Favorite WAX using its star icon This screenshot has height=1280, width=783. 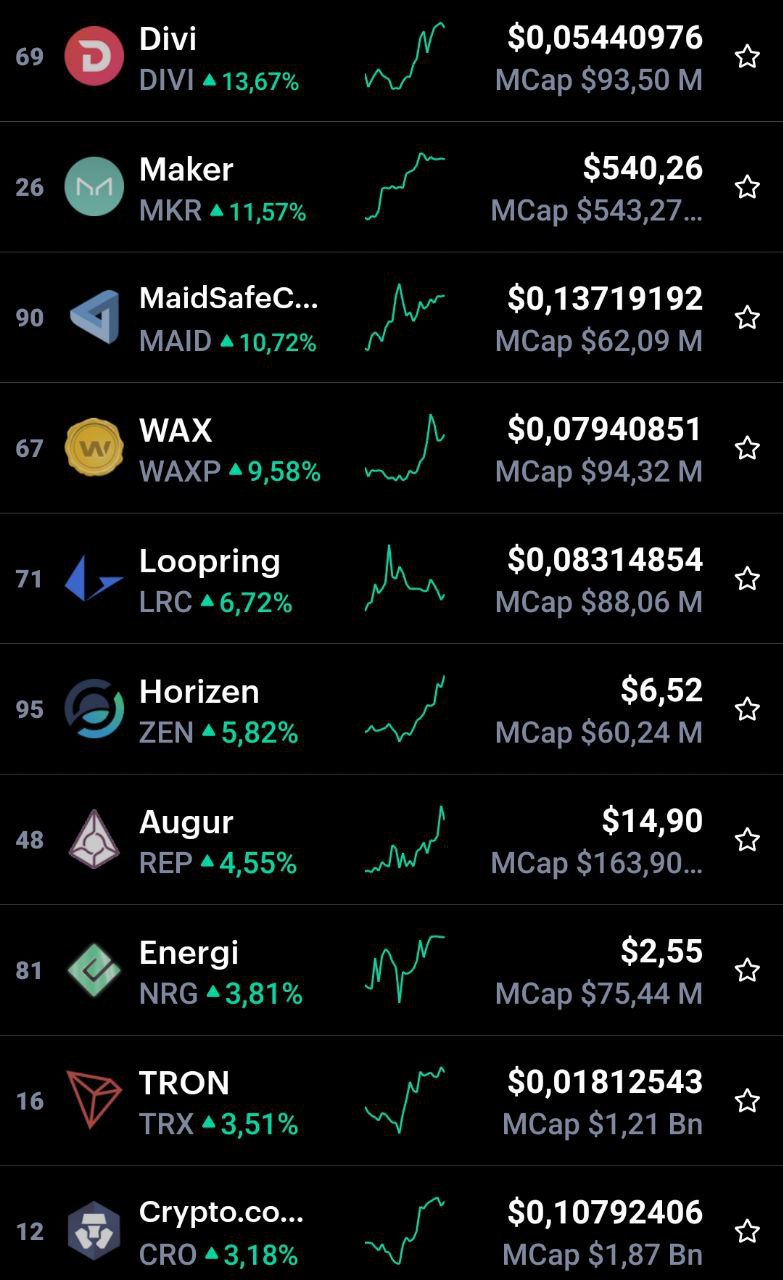pos(747,448)
